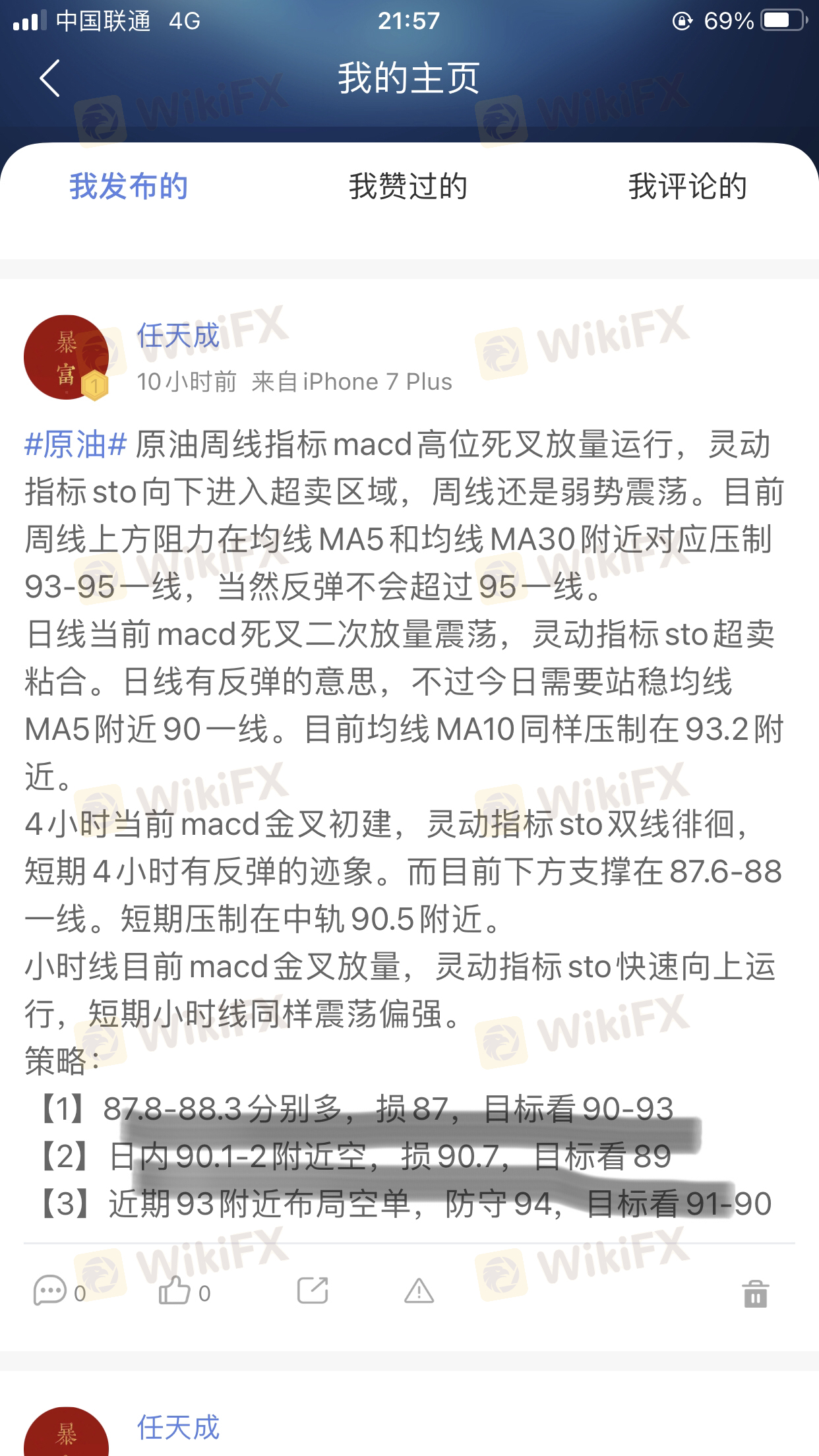Image resolution: width=819 pixels, height=1456 pixels.
Task: Open the 暴富 avatar on the 原油 post
Action: (66, 357)
